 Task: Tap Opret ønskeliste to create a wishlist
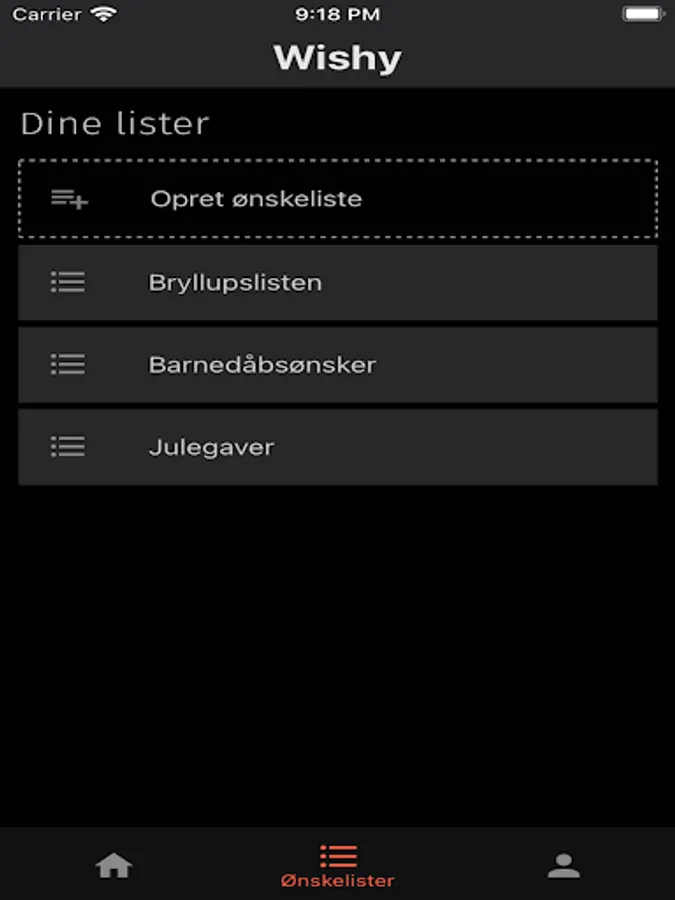coord(337,199)
